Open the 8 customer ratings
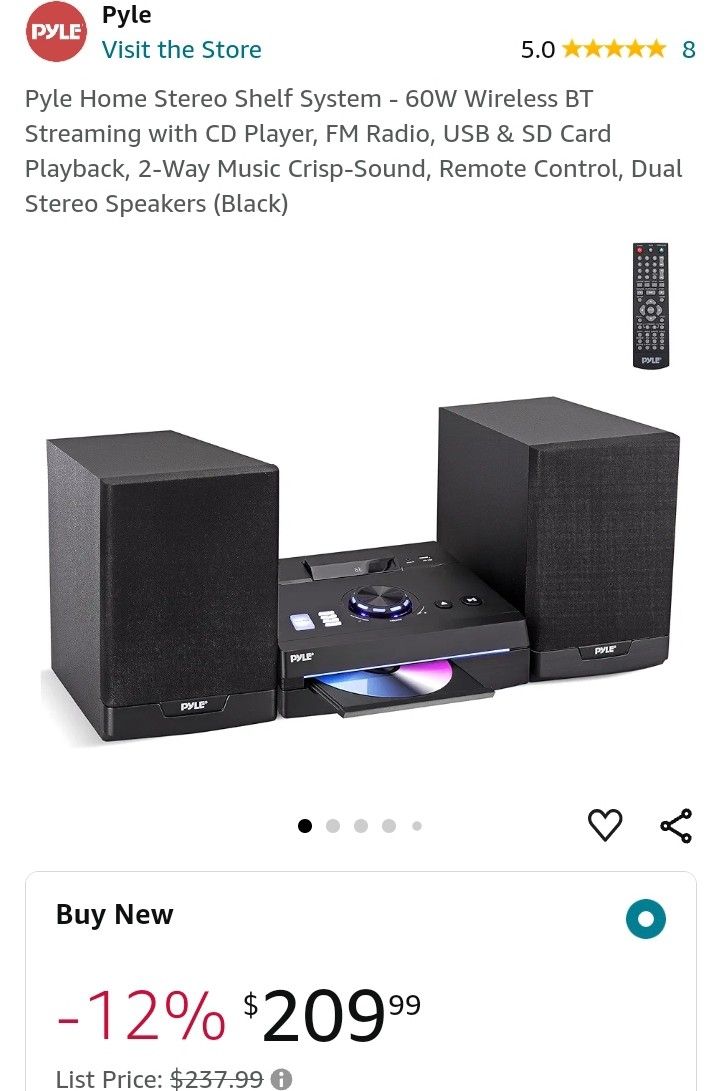The height and width of the screenshot is (1091, 718). [688, 49]
